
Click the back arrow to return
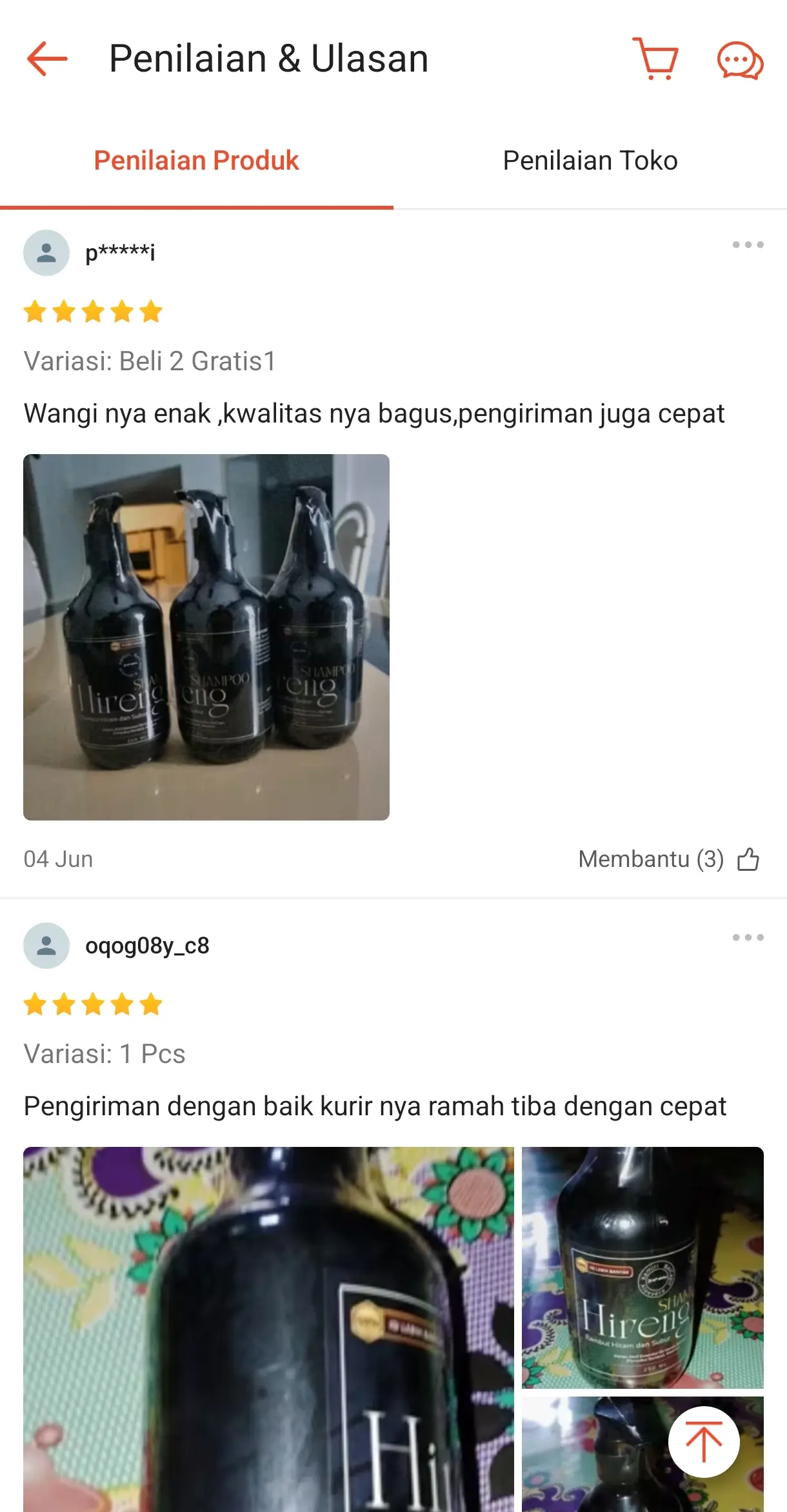coord(46,58)
